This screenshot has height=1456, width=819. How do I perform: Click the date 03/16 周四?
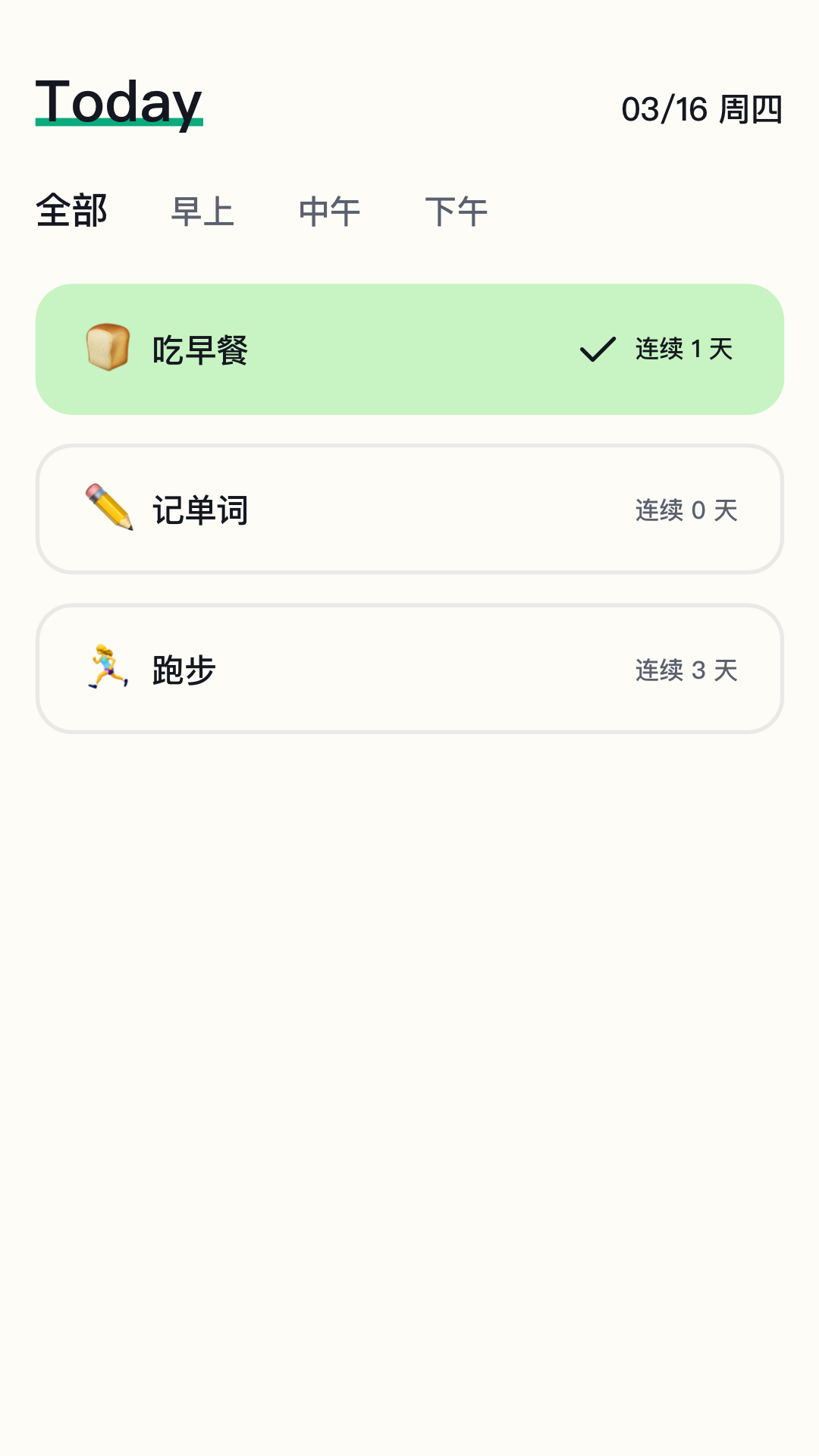pos(702,108)
